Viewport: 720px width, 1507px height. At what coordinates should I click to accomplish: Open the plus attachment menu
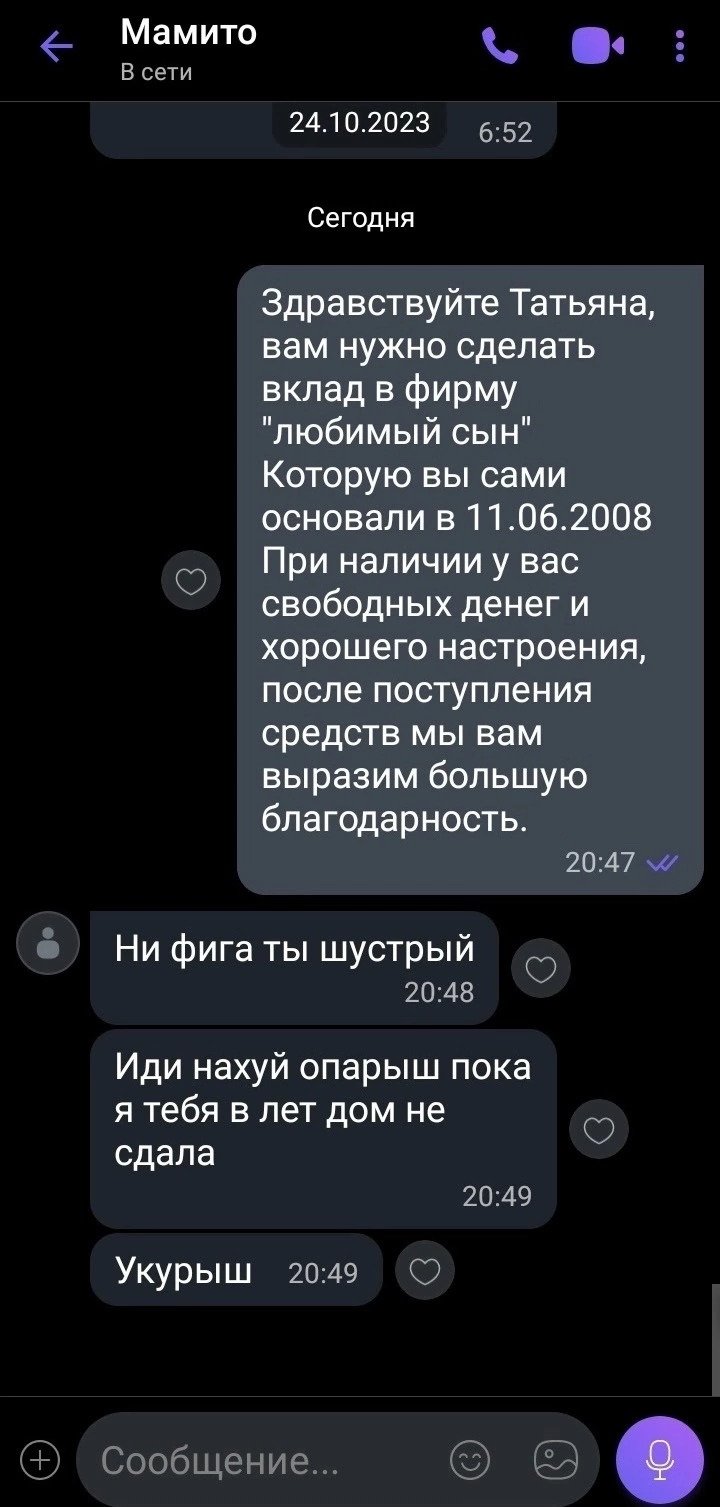tap(40, 1461)
